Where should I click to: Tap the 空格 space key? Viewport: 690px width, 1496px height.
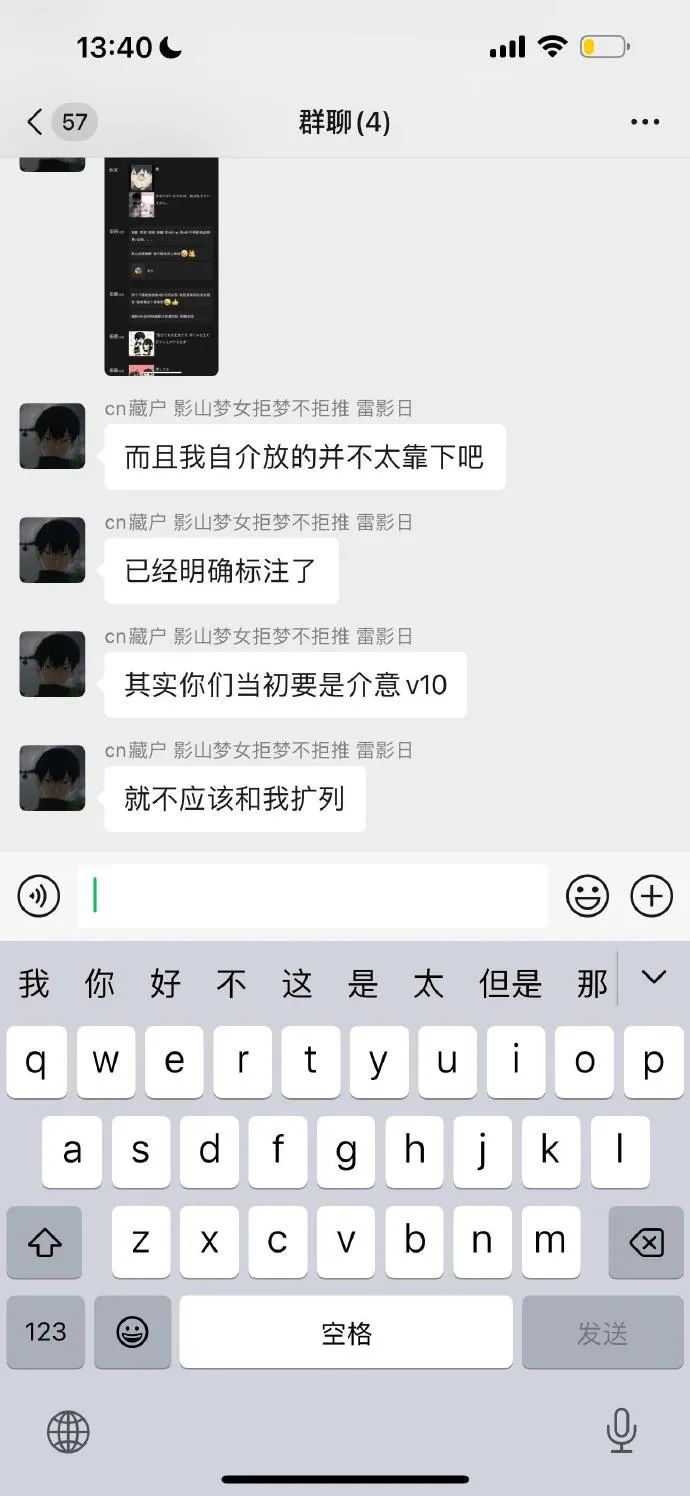coord(346,1332)
